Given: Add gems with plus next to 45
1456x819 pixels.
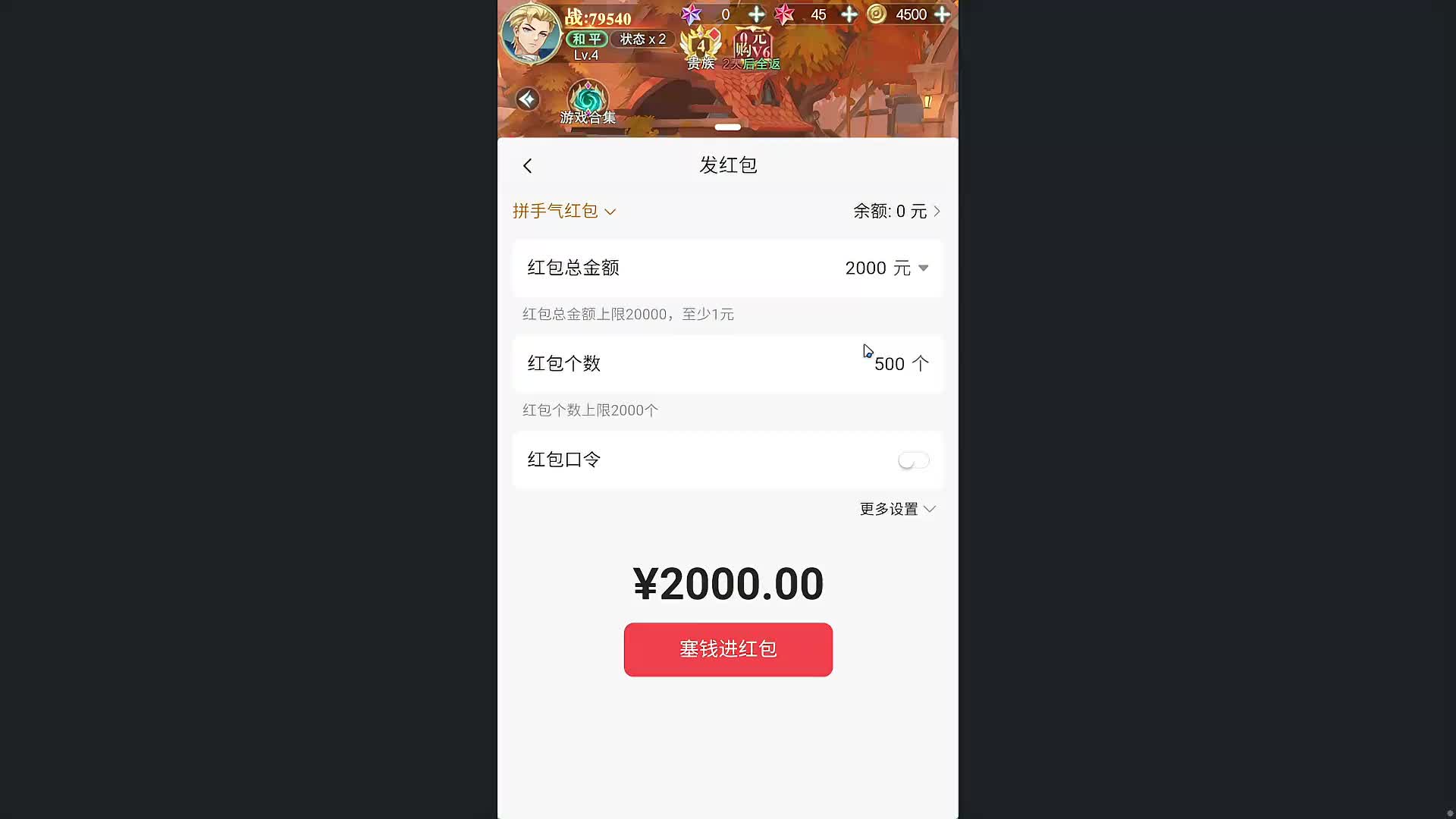Looking at the screenshot, I should pyautogui.click(x=849, y=14).
